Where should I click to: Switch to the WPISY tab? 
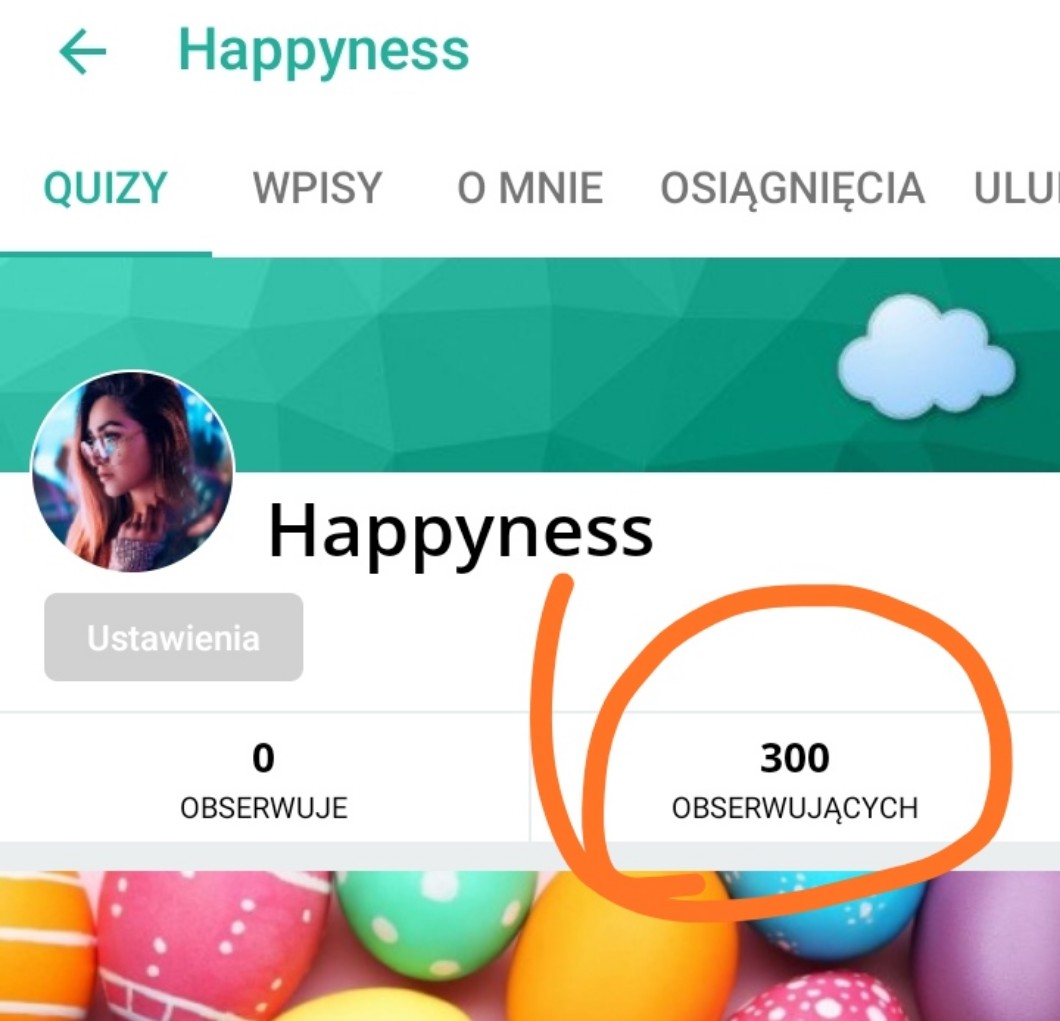coord(317,188)
